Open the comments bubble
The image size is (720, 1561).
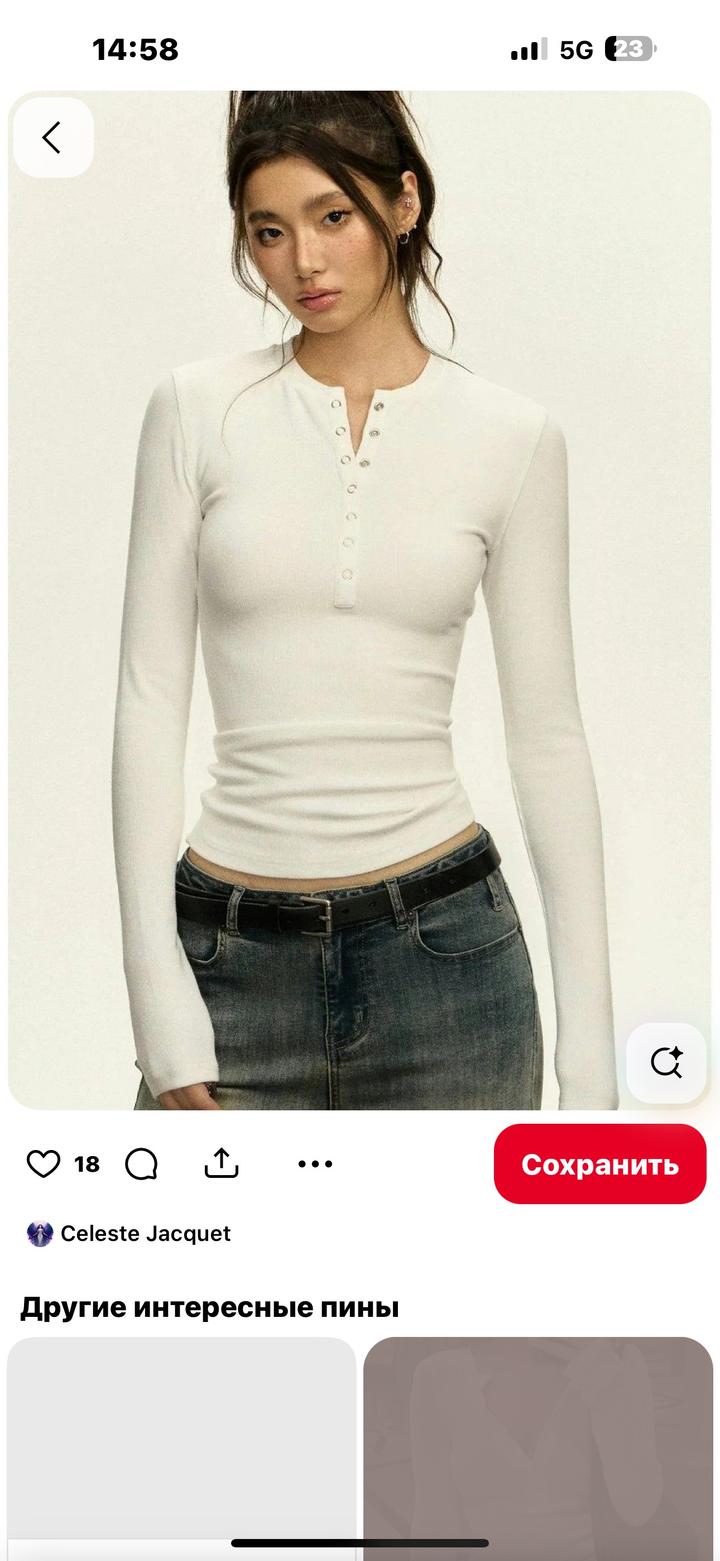pos(142,1164)
